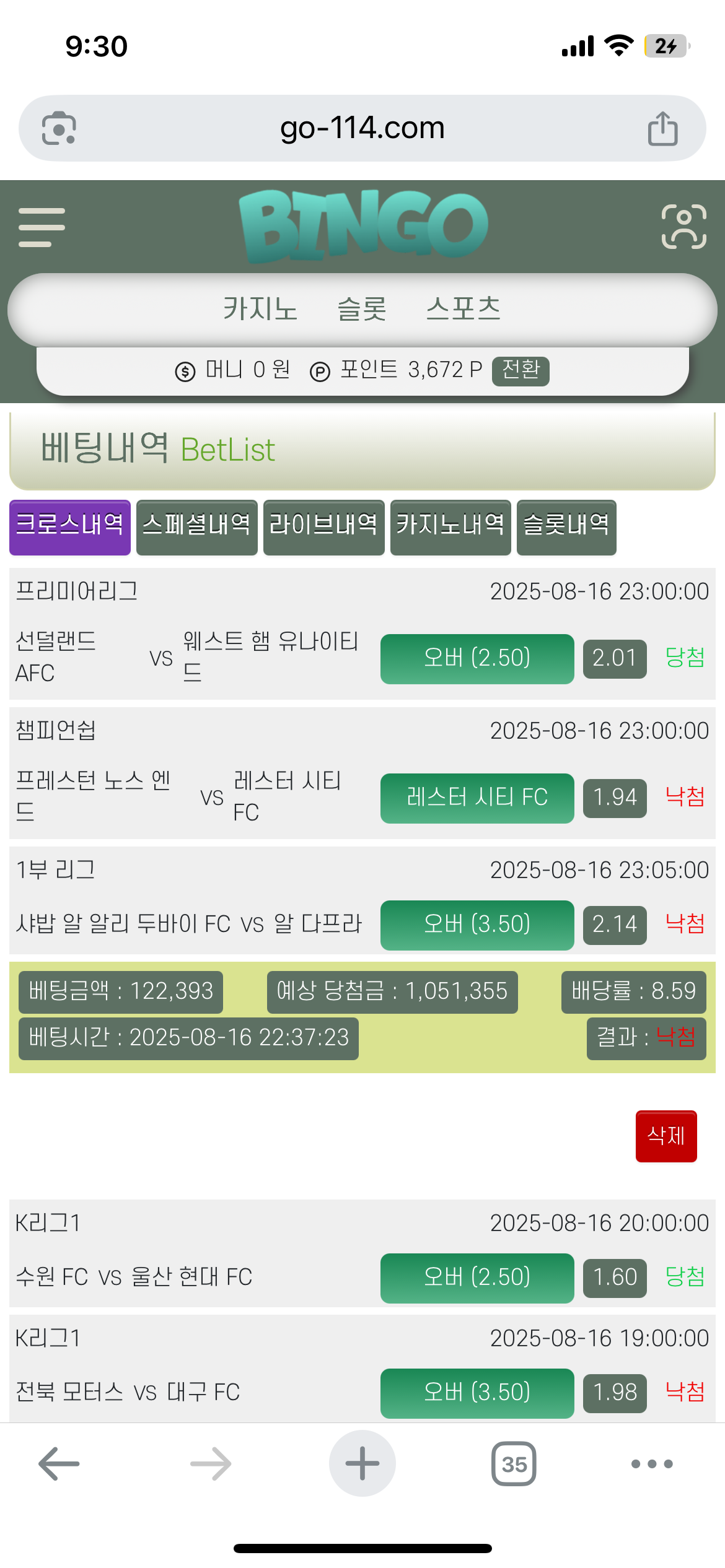
Task: View the 35 open tabs
Action: click(x=514, y=1463)
